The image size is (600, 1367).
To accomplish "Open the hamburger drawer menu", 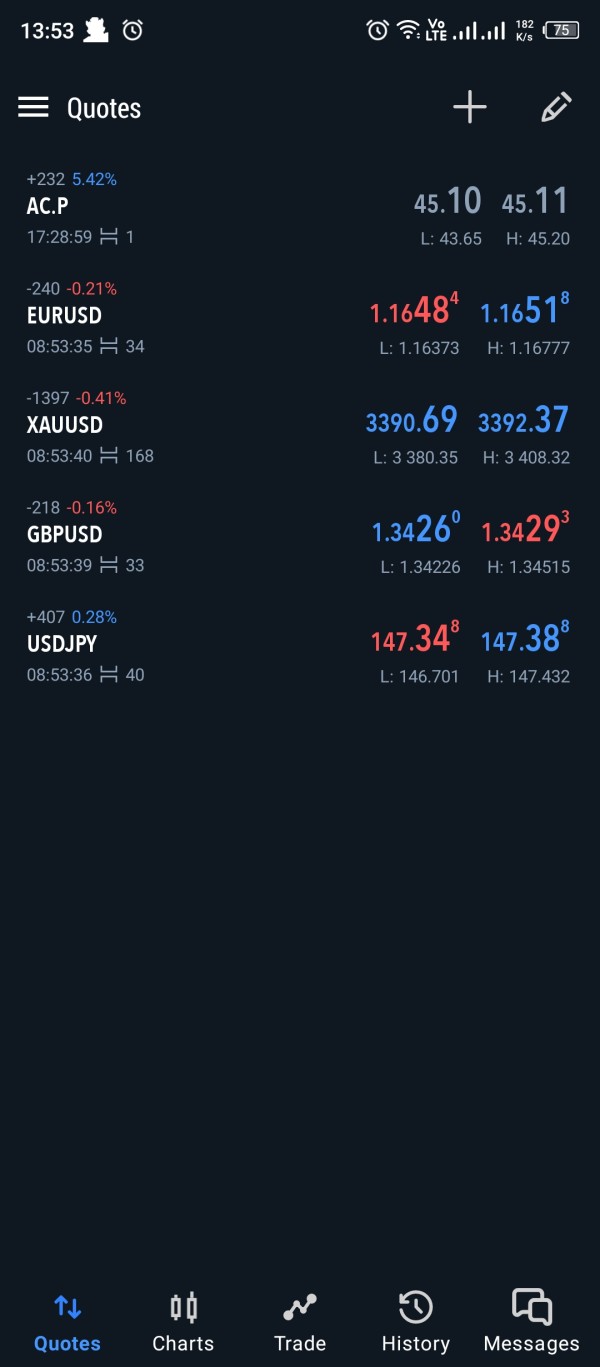I will pyautogui.click(x=33, y=108).
